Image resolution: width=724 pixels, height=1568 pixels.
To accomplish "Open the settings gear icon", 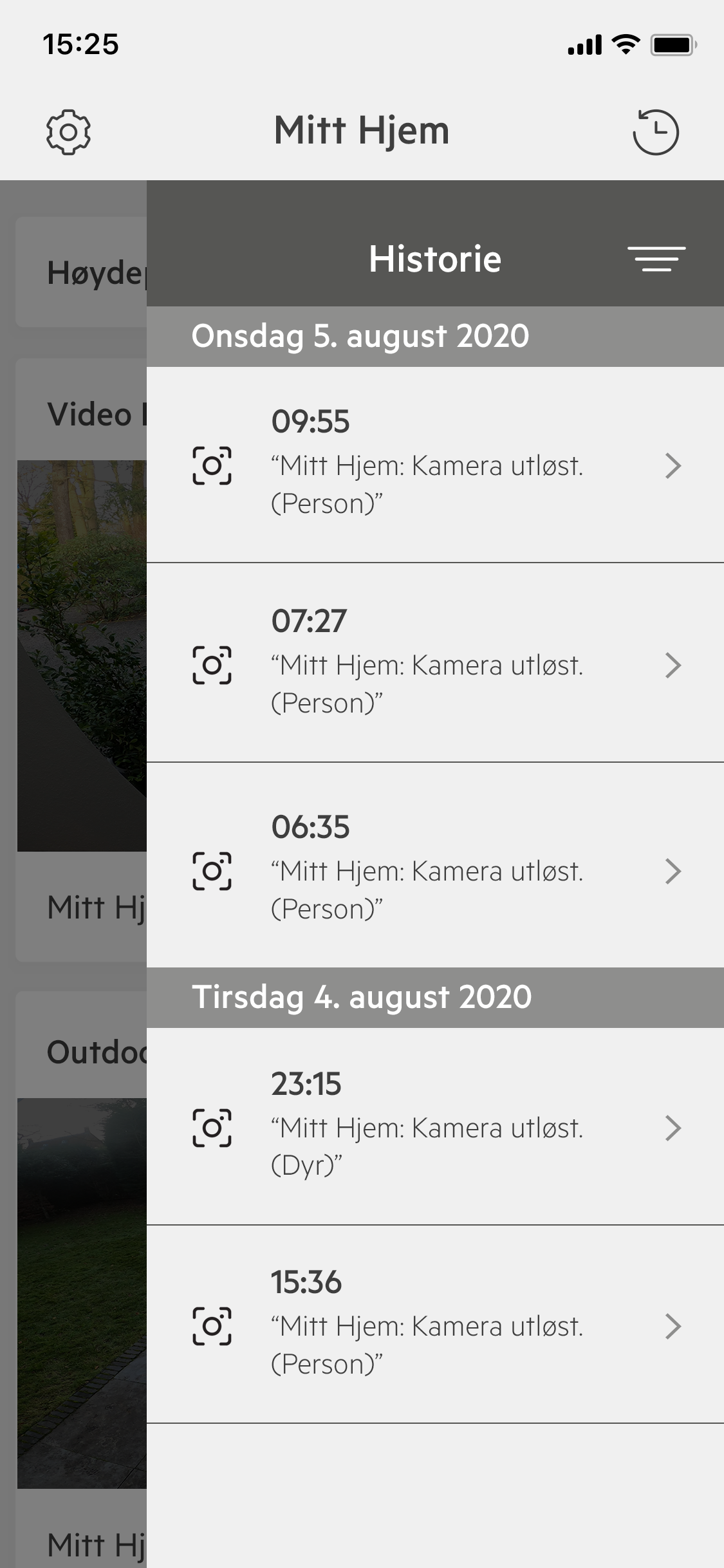I will click(69, 131).
